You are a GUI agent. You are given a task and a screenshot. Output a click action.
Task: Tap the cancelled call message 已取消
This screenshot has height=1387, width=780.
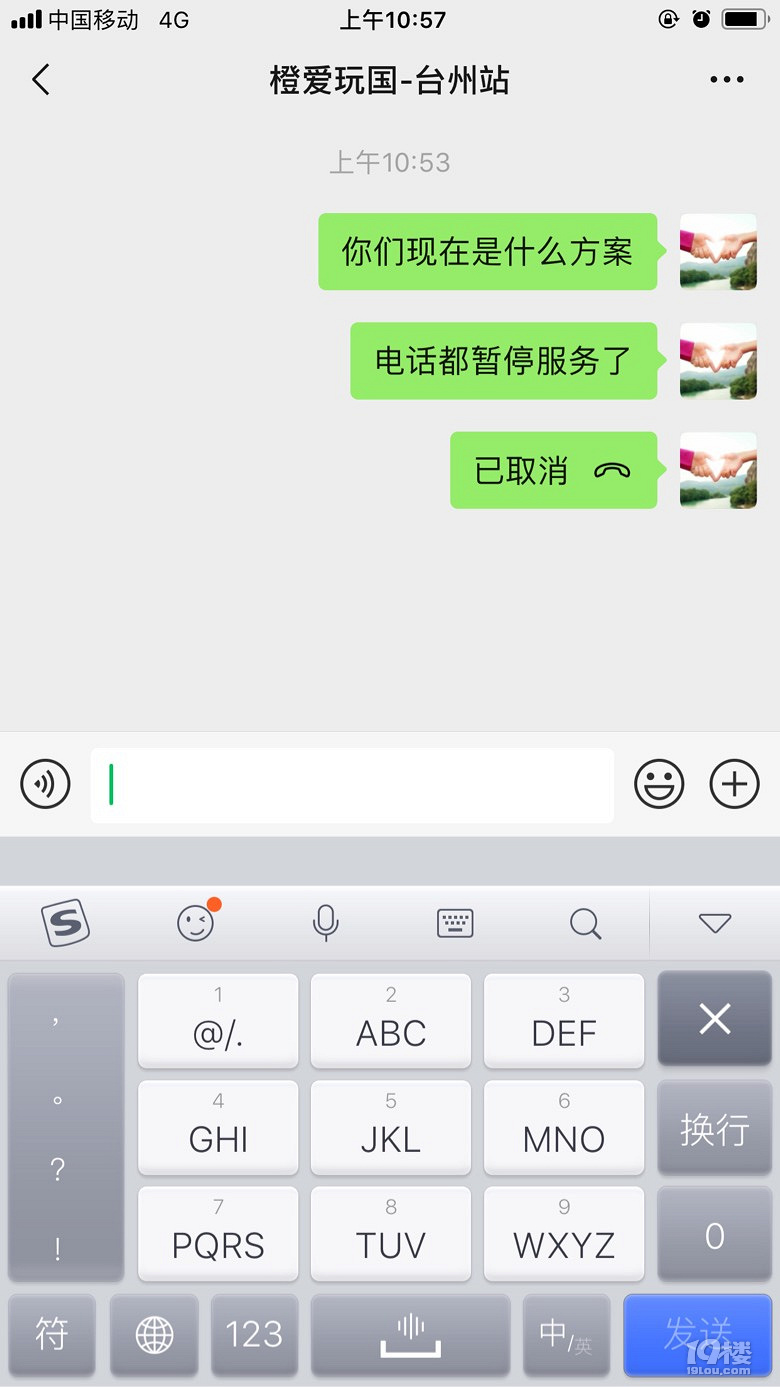coord(553,470)
